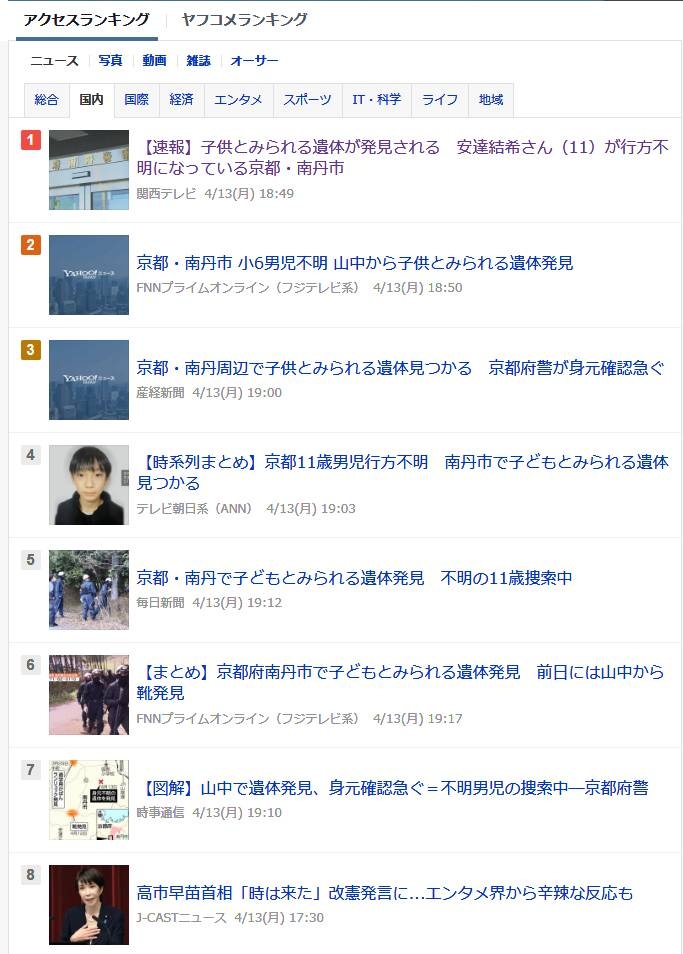The height and width of the screenshot is (954, 683).
Task: Switch to the ヤフコメランキング tab
Action: [244, 20]
